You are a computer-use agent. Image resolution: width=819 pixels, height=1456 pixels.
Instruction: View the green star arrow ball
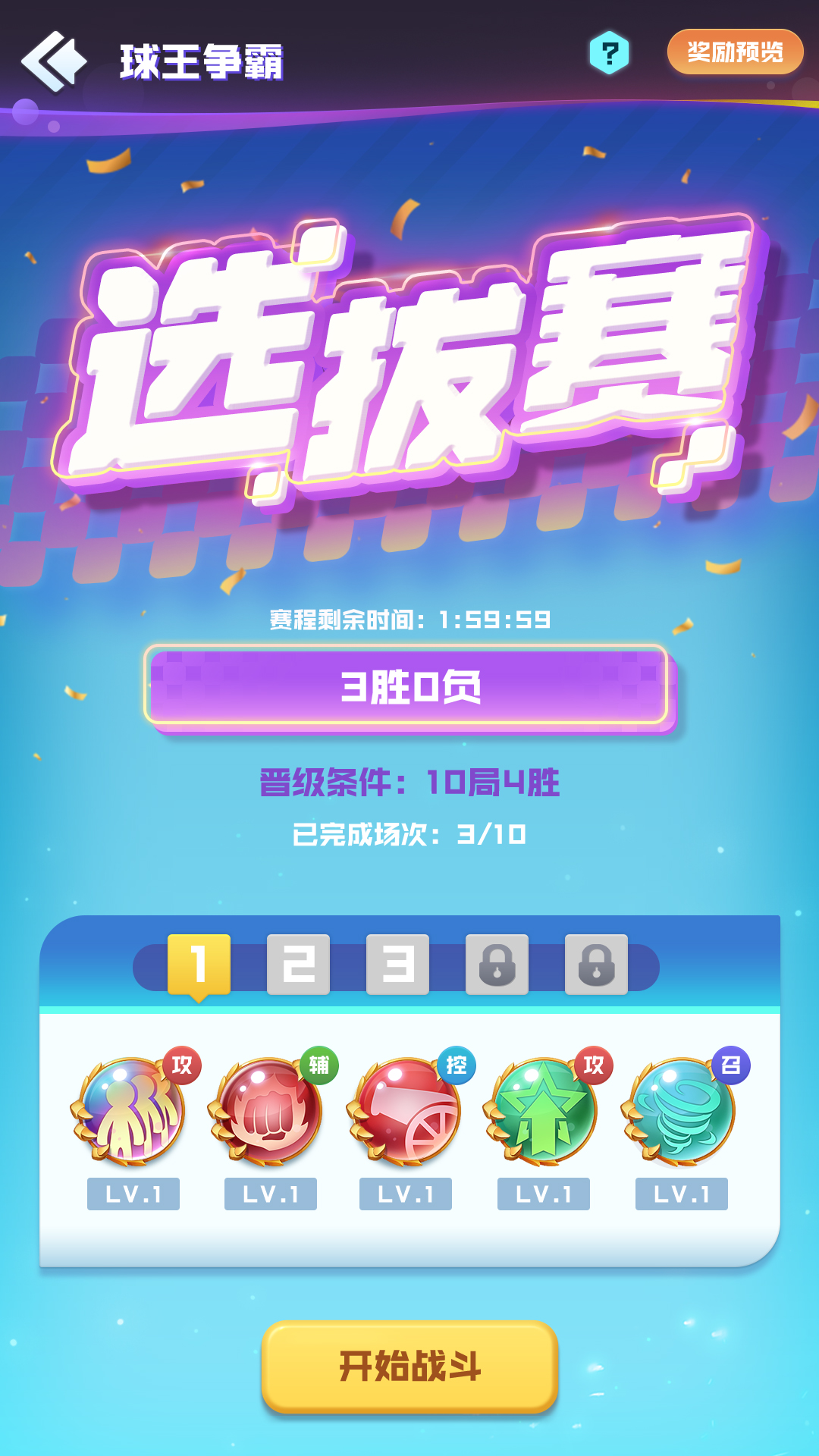[544, 1109]
